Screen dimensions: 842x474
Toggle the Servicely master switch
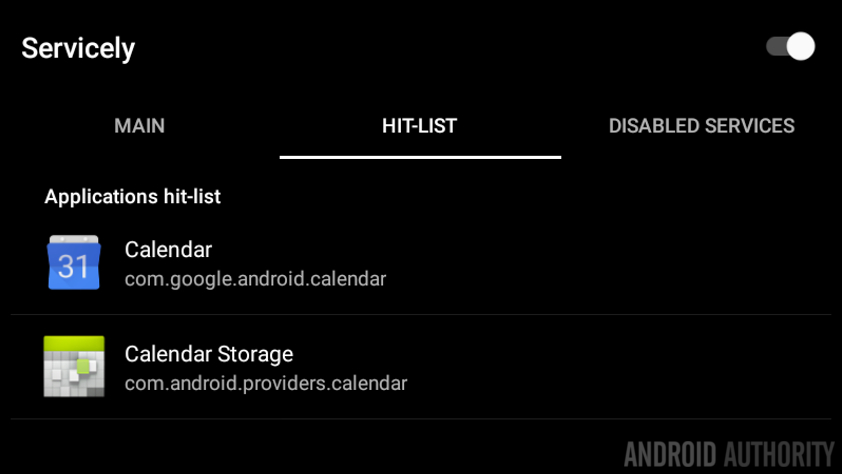click(790, 47)
